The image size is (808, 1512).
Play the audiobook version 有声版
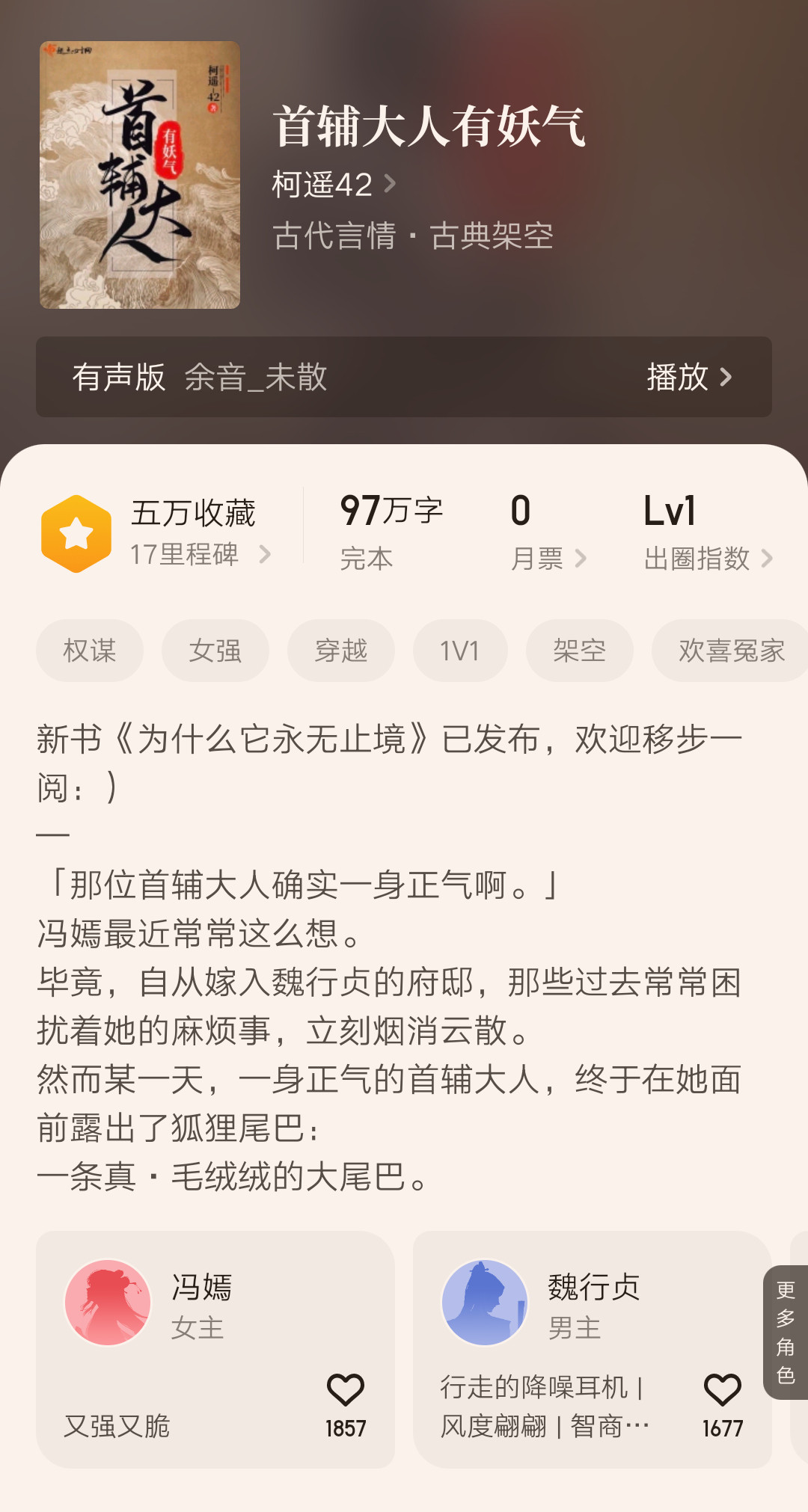pos(688,377)
